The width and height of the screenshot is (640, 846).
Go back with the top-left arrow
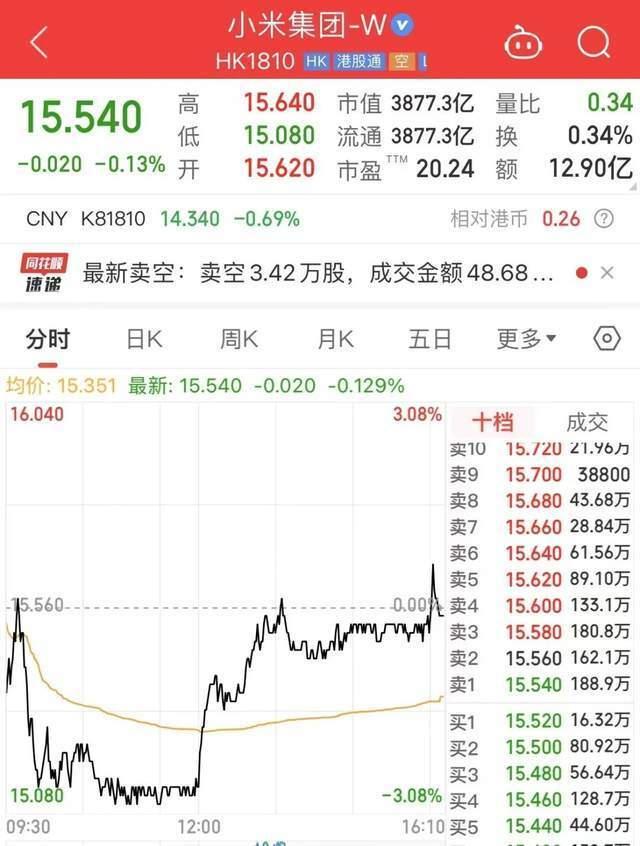38,42
